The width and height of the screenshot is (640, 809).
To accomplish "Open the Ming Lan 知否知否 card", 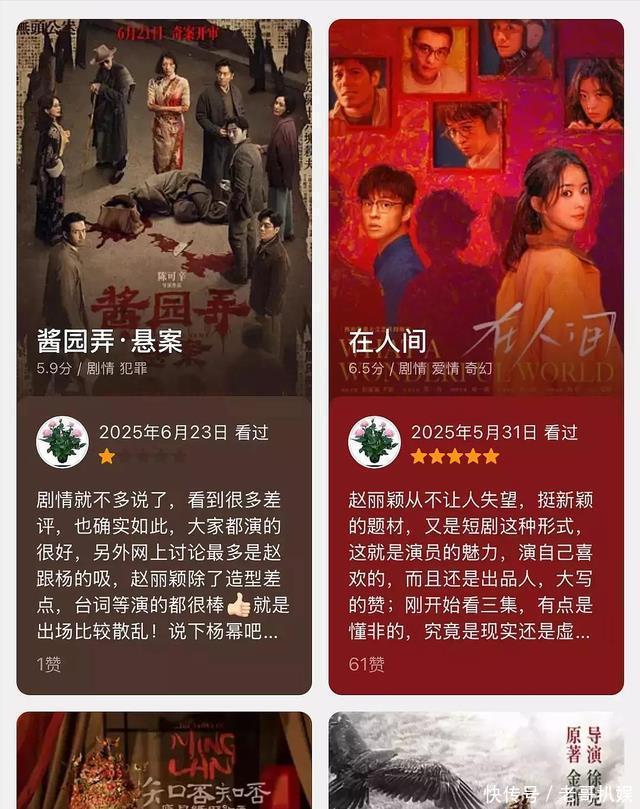I will coord(164,762).
